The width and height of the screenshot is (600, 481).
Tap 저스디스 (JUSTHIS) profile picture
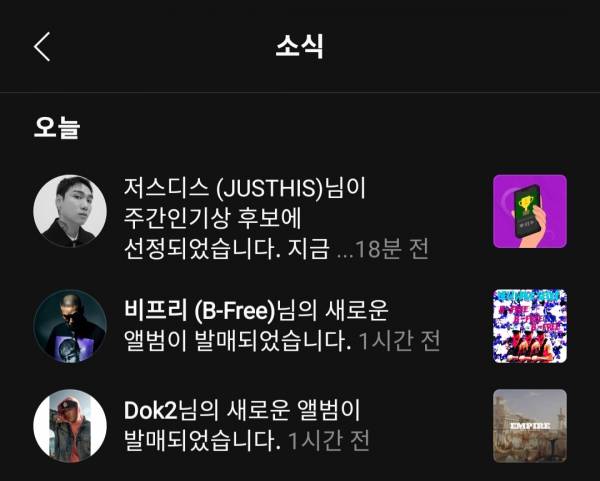pos(70,211)
